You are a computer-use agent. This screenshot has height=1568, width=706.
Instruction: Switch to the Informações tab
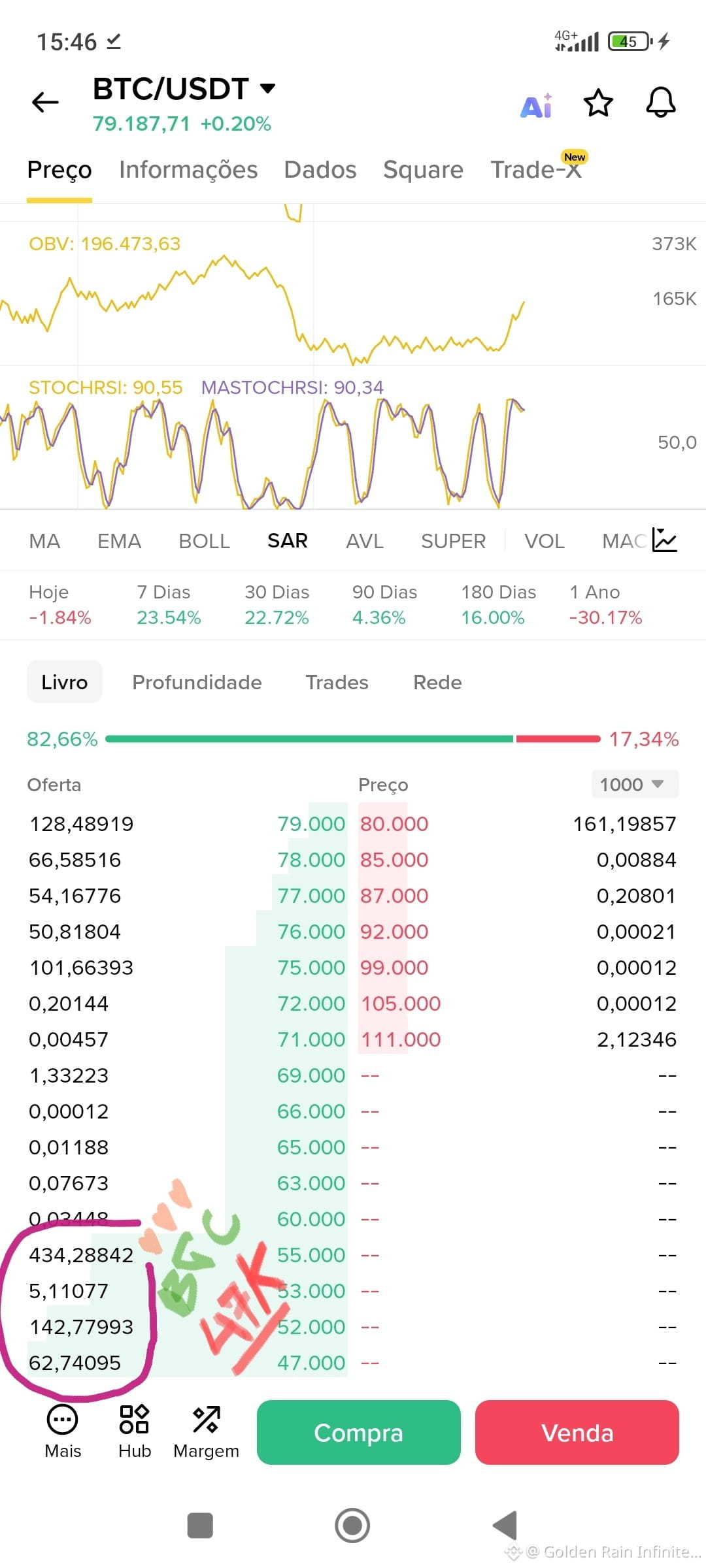tap(188, 170)
